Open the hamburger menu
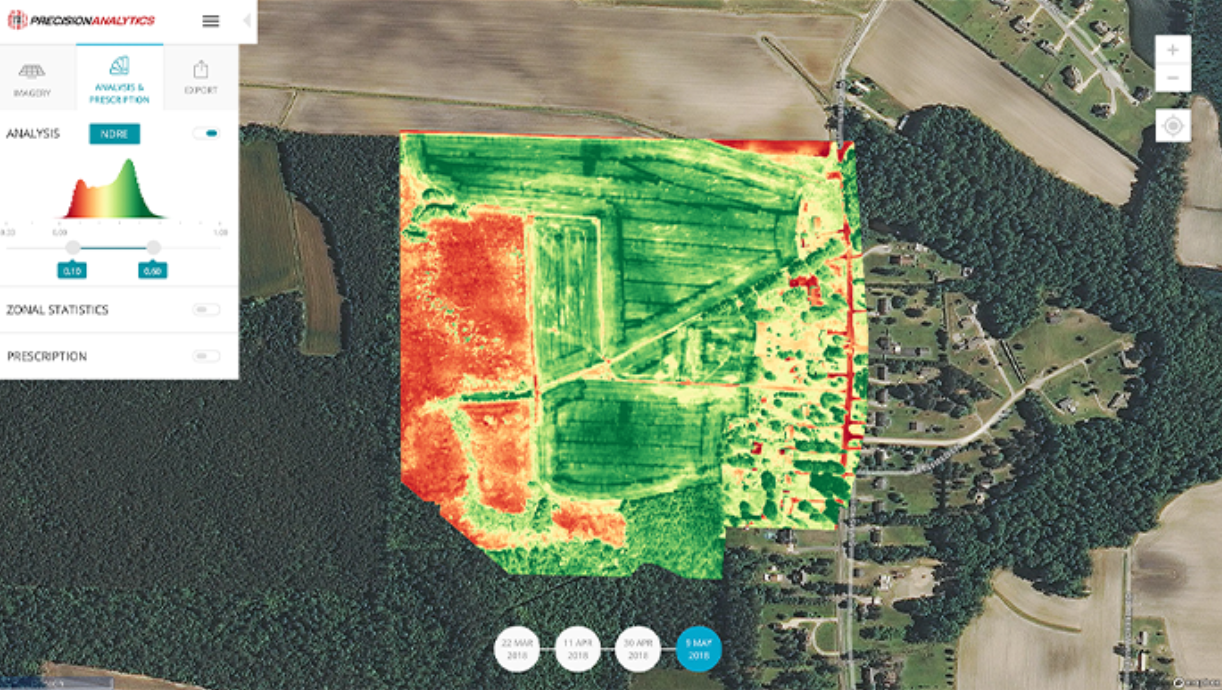 pos(210,21)
